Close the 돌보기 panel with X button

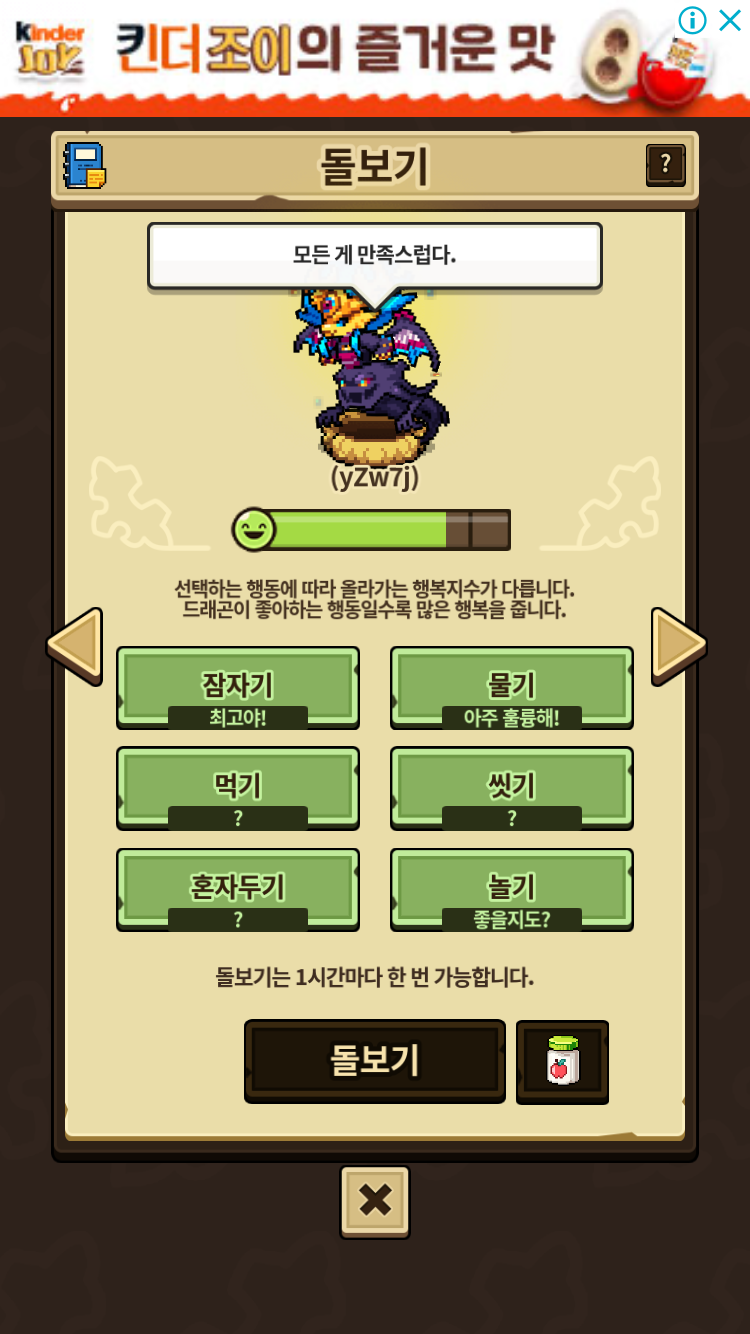(375, 1201)
